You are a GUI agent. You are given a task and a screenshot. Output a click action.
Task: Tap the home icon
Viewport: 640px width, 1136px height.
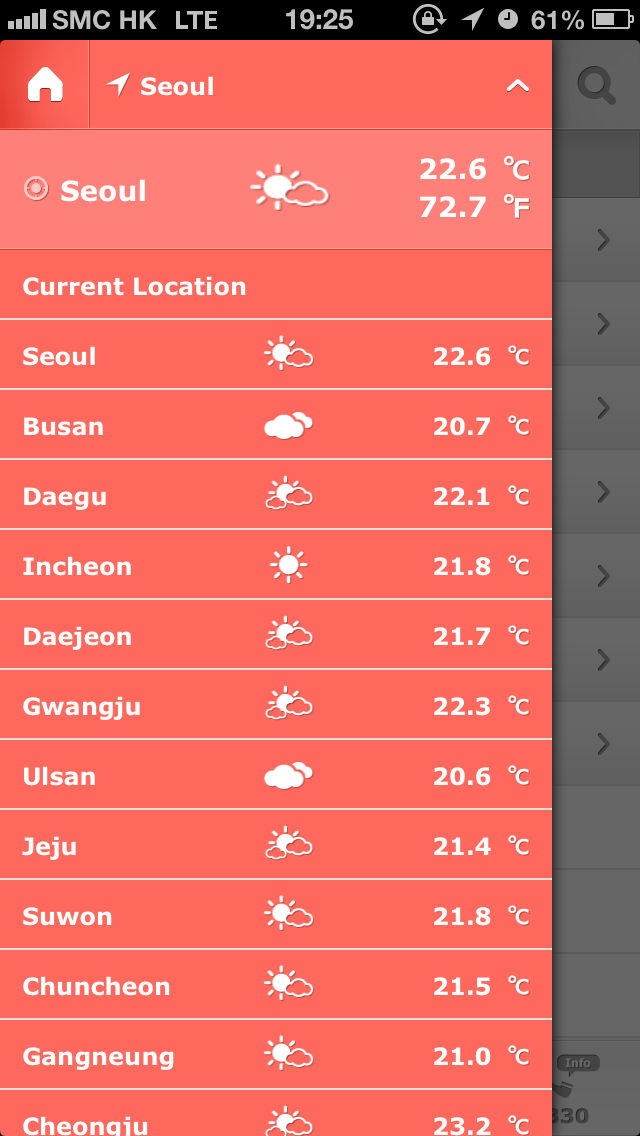tap(45, 85)
